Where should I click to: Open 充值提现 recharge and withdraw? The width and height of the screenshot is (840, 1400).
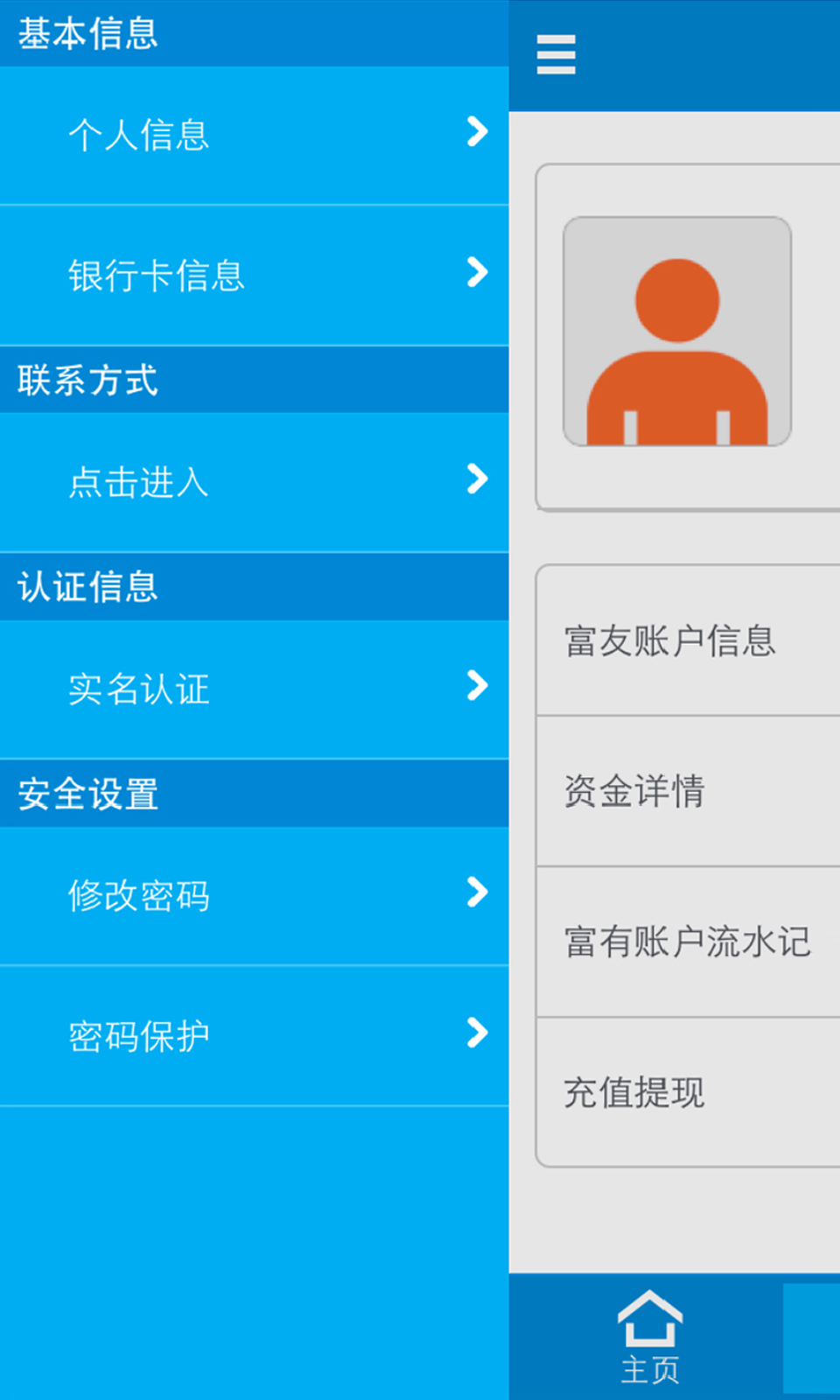coord(688,1092)
